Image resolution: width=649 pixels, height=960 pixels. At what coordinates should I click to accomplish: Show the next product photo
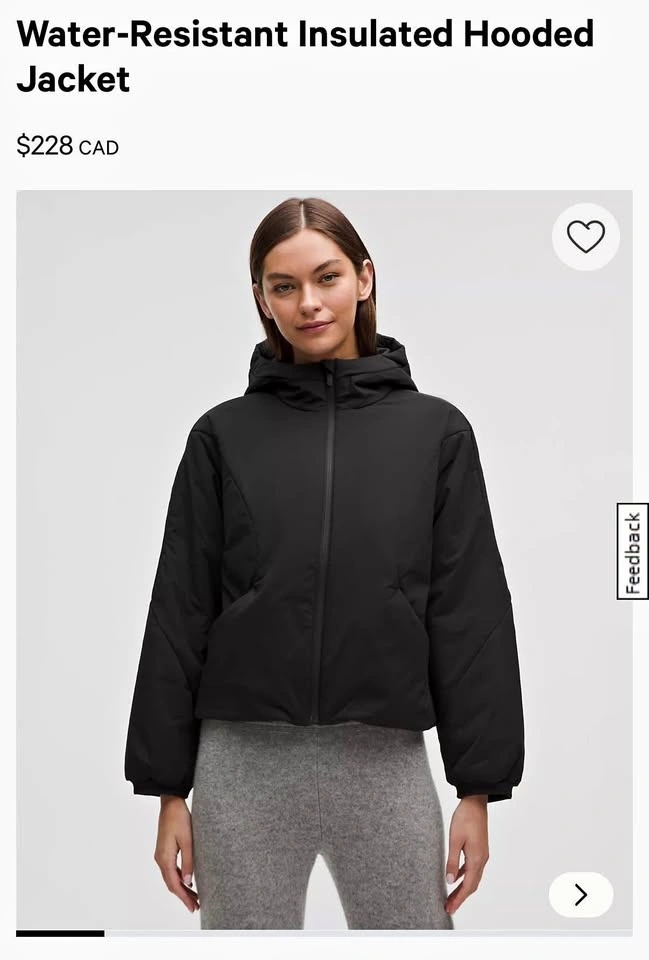(580, 894)
